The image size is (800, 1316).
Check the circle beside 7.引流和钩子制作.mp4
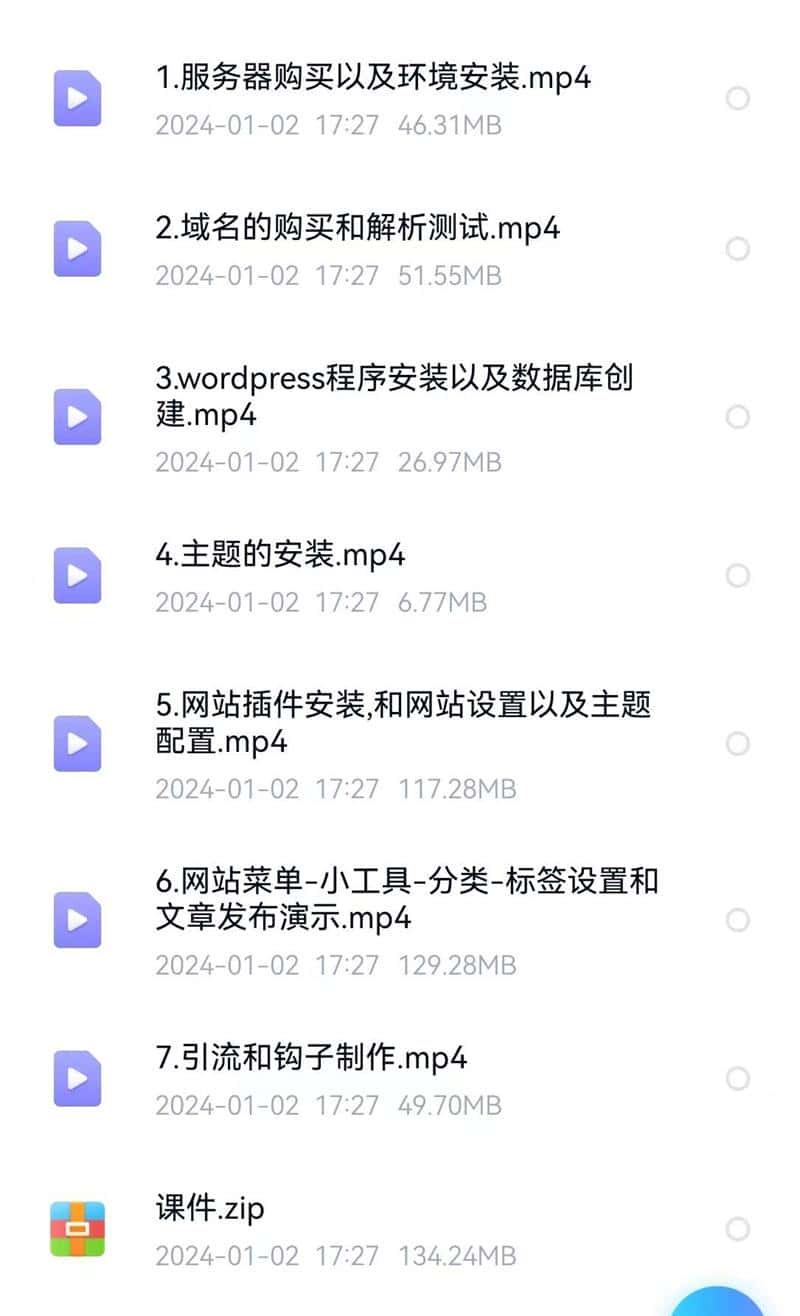(x=738, y=1078)
